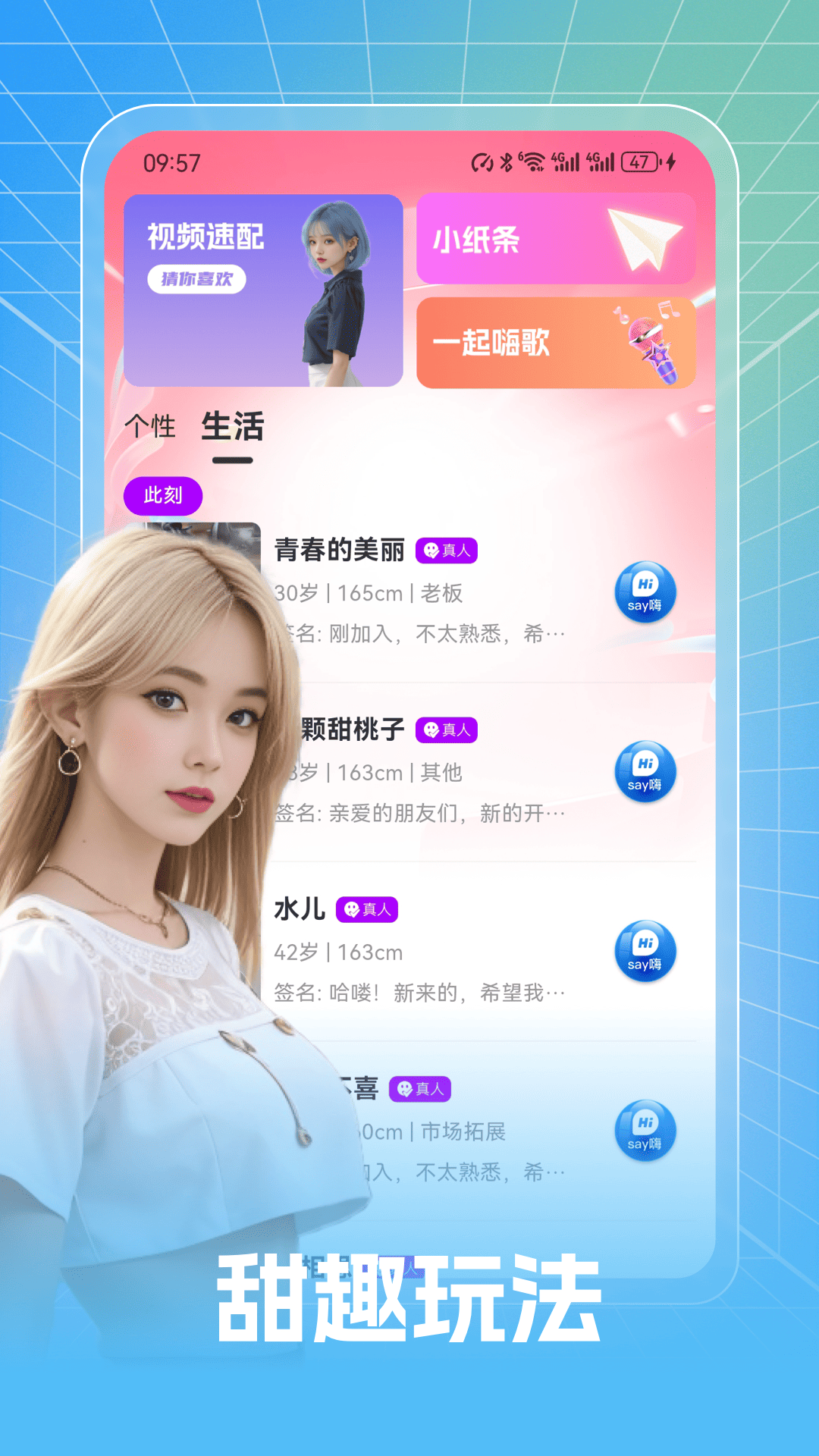
Task: Select the 生活 tab
Action: (x=233, y=427)
